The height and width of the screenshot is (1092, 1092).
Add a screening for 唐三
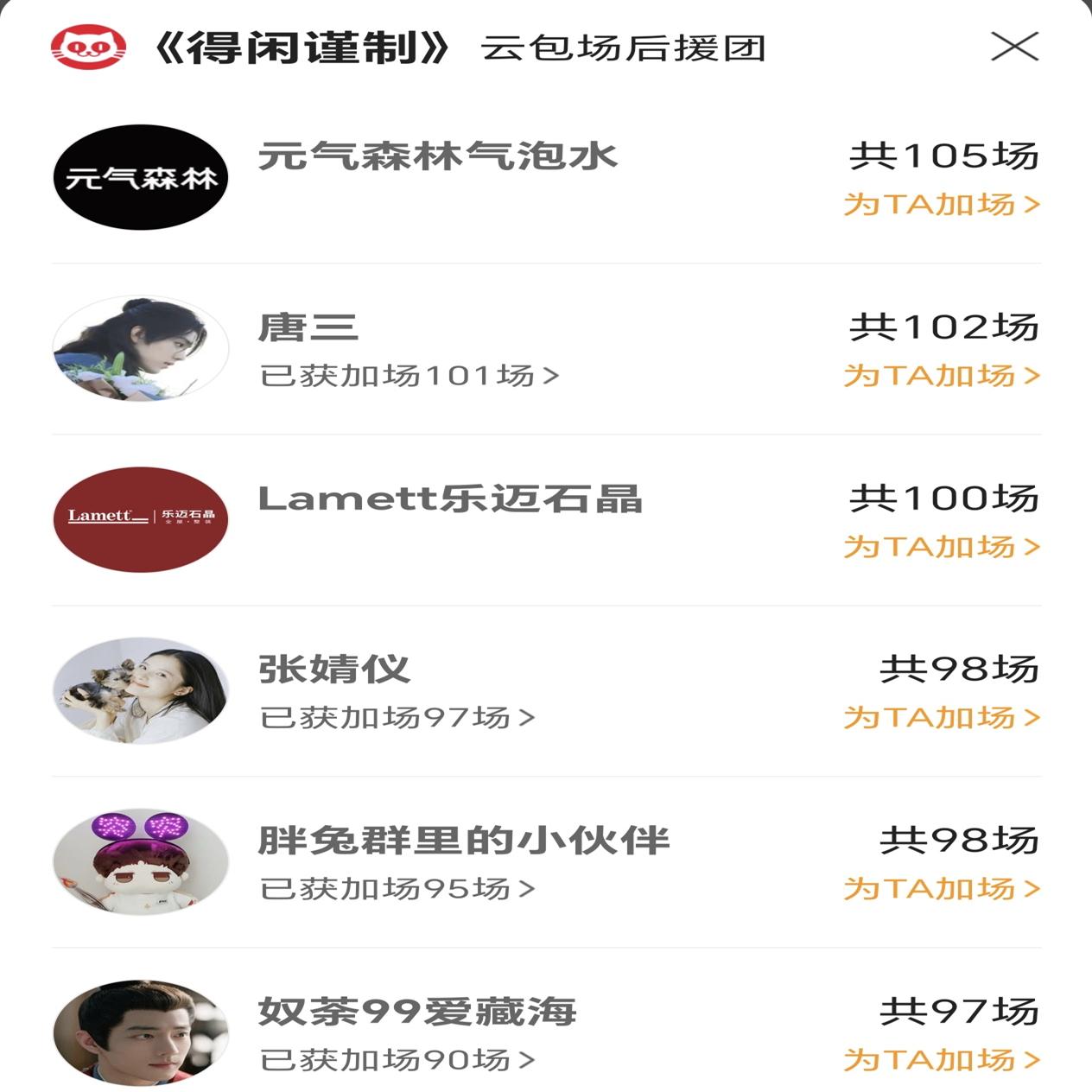(942, 376)
